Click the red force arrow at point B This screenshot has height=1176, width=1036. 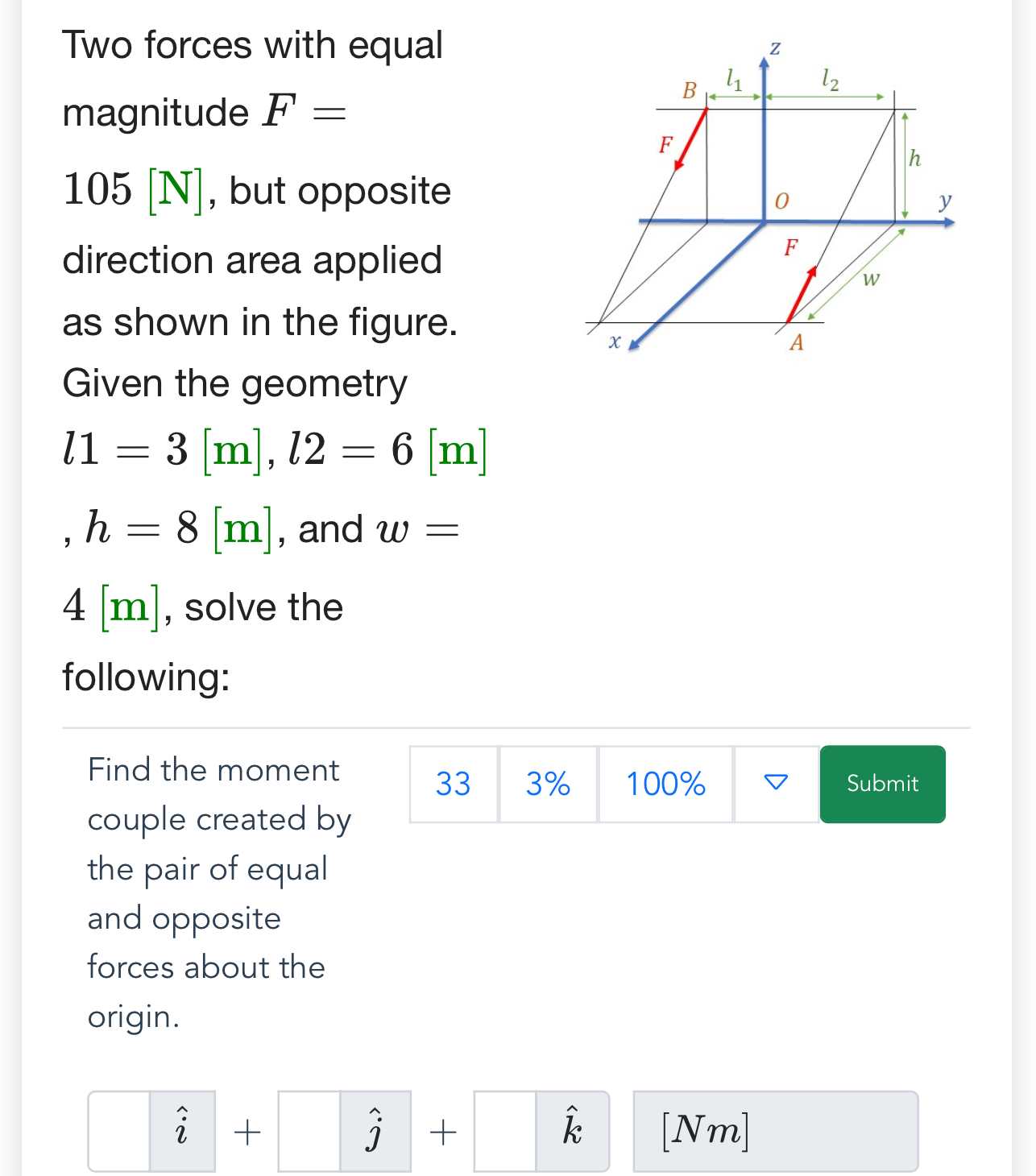[x=691, y=139]
